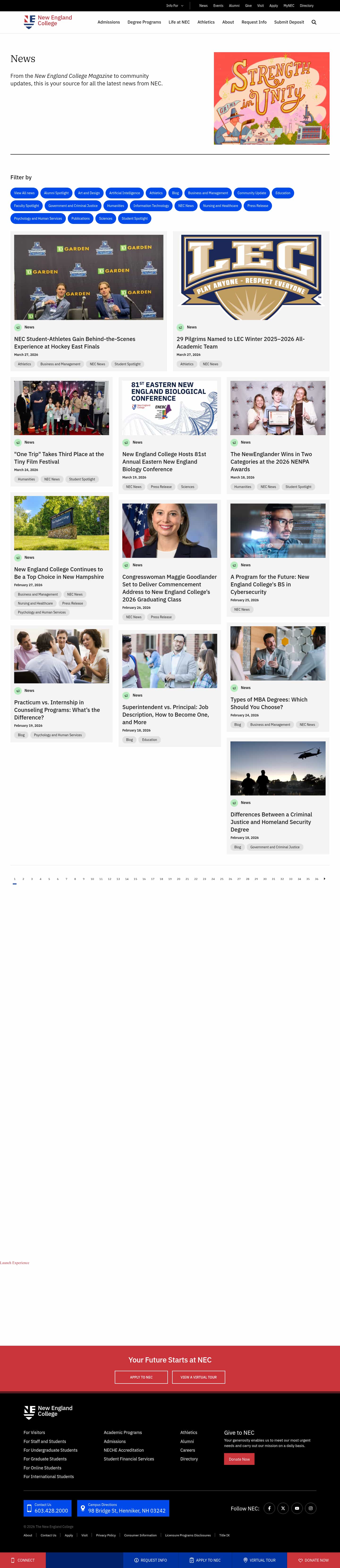Open NEC's Facebook page
This screenshot has width=340, height=1568.
269,1508
